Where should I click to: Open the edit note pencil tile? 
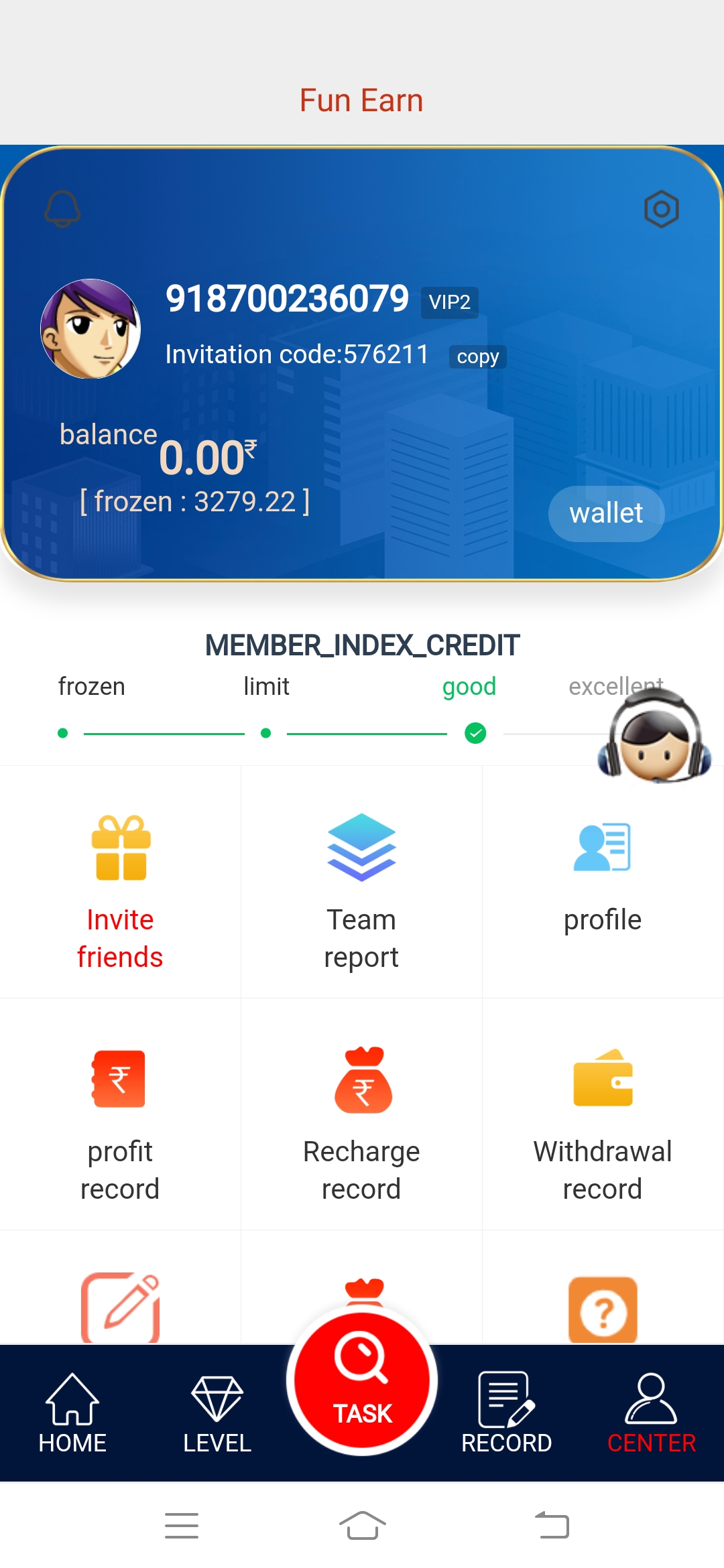[121, 1308]
